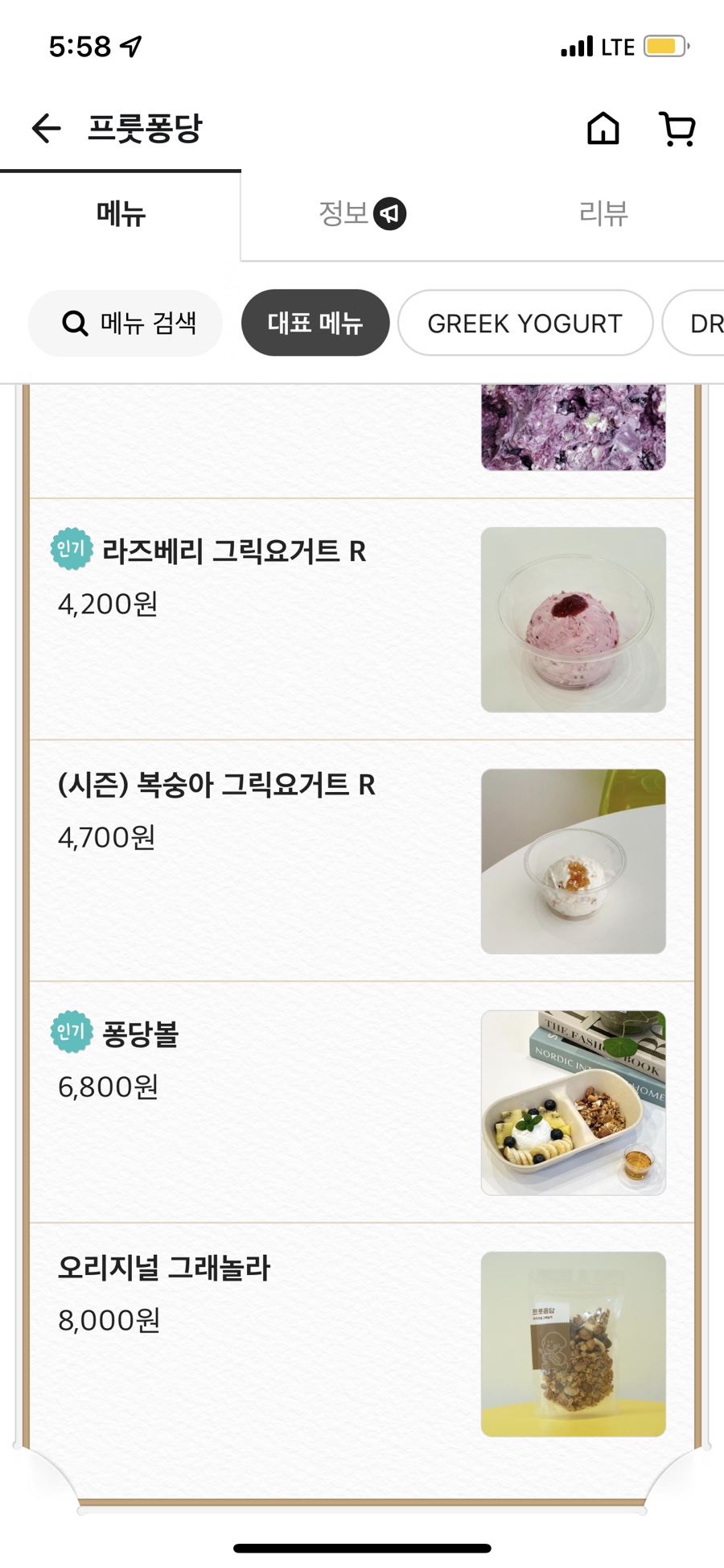Jump to GREEK YOGURT category

pos(524,324)
